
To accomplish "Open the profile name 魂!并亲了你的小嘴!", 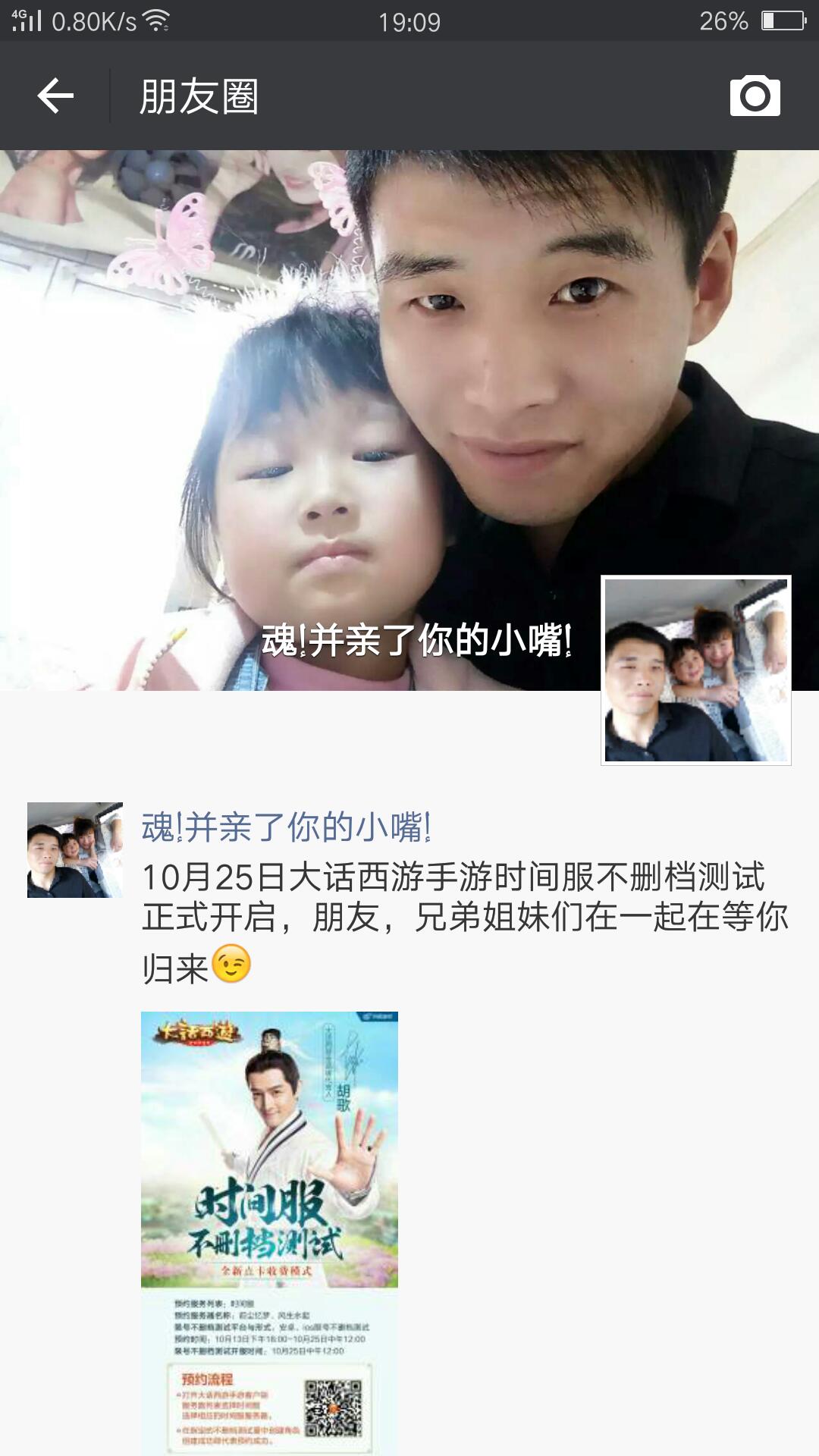I will [x=287, y=827].
